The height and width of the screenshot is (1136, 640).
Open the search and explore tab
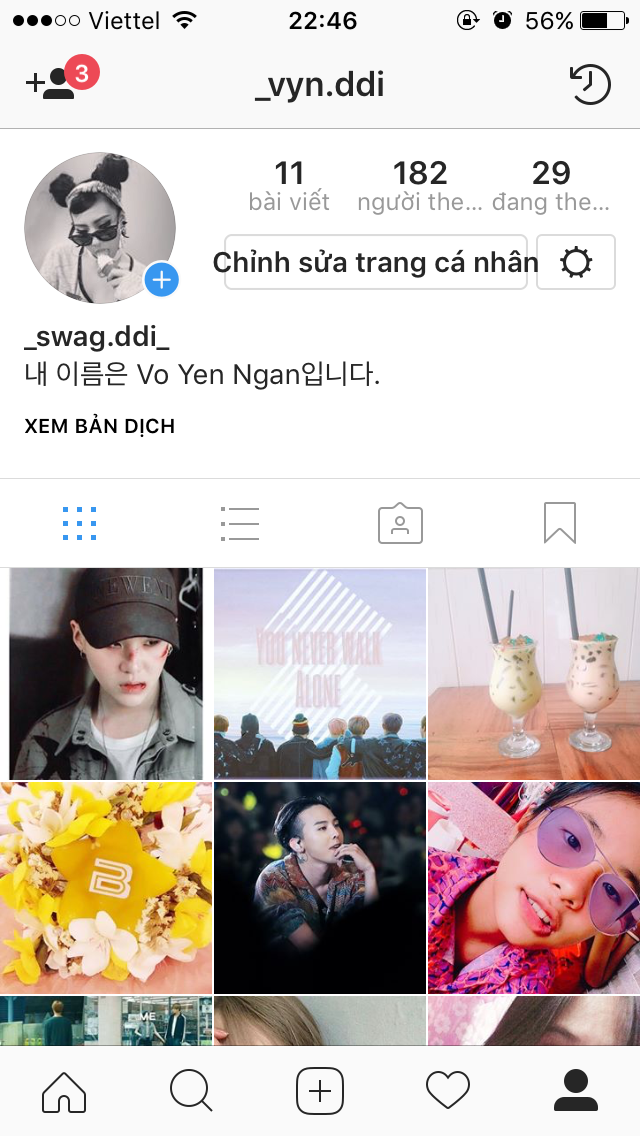point(191,1090)
